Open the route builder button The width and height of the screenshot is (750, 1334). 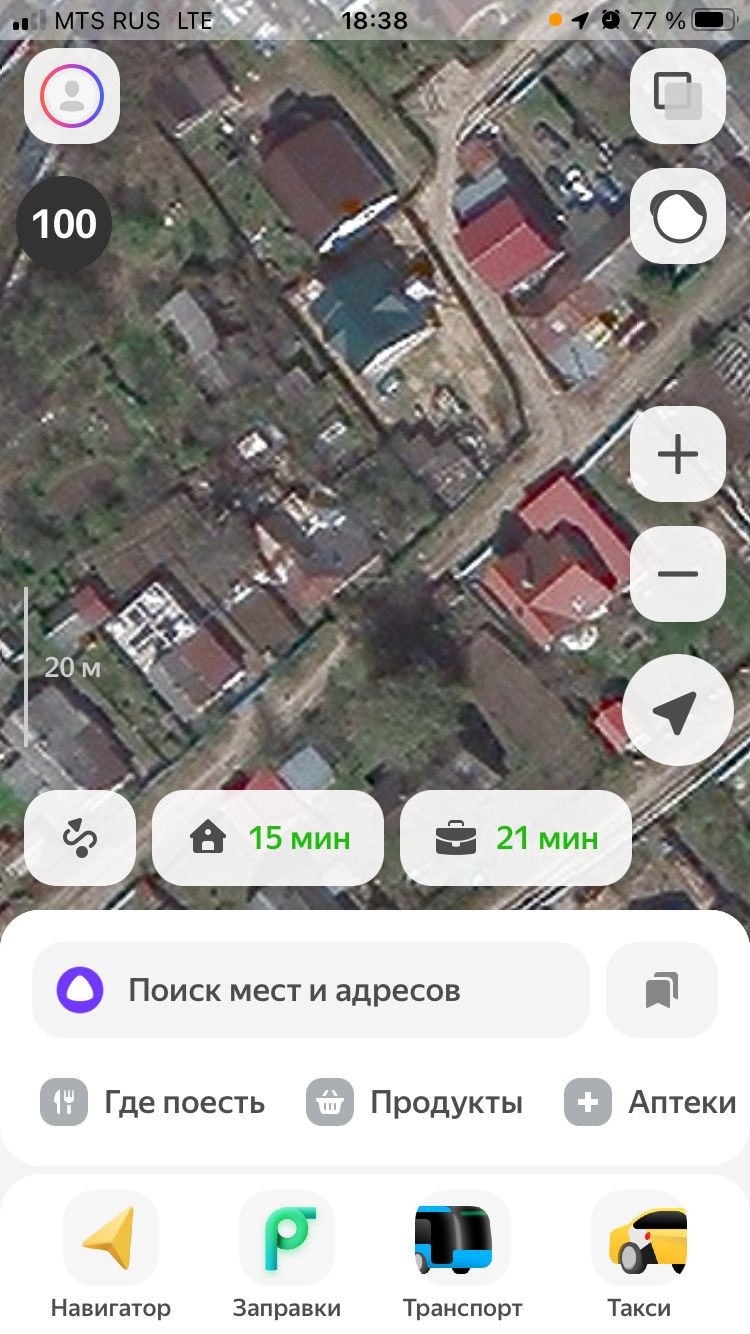pyautogui.click(x=79, y=838)
